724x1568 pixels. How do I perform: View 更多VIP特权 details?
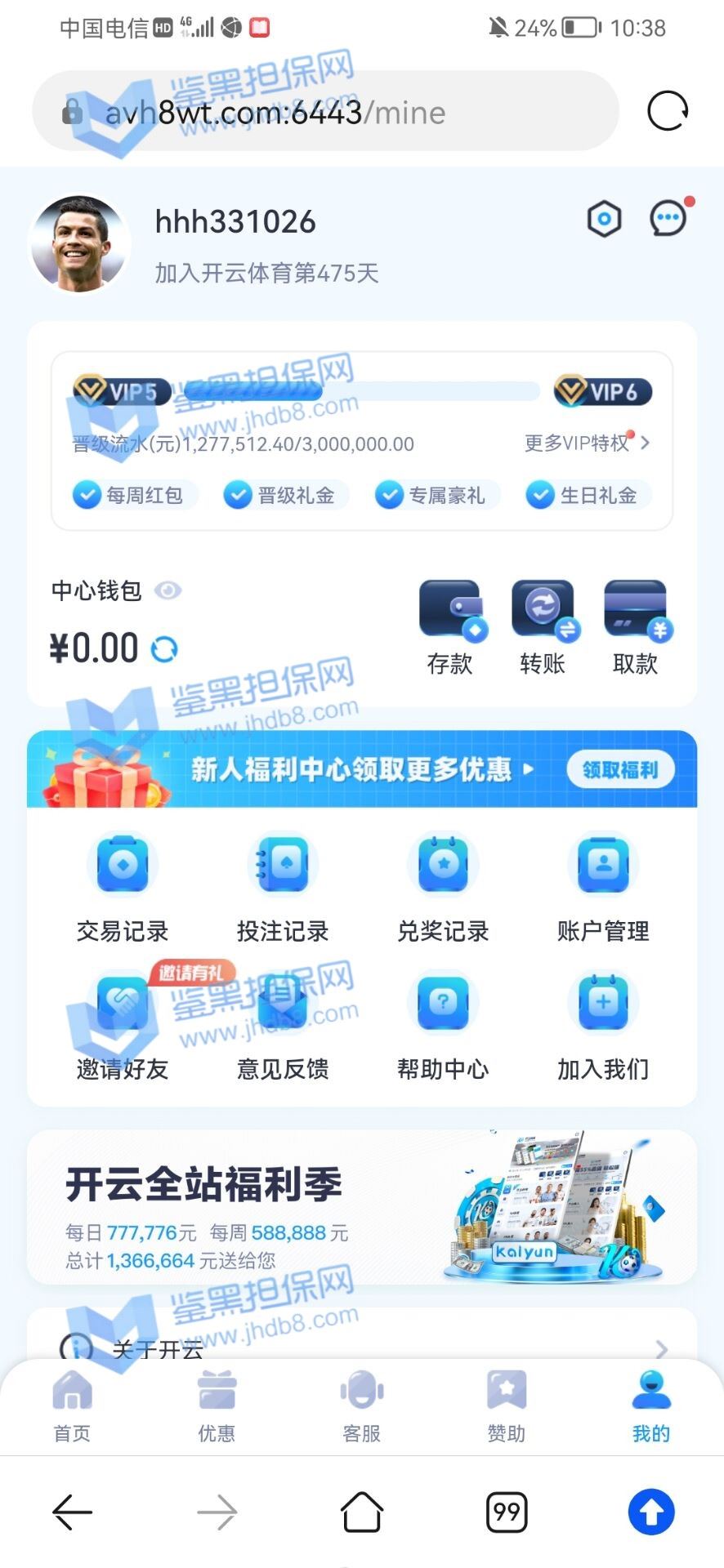(x=586, y=443)
